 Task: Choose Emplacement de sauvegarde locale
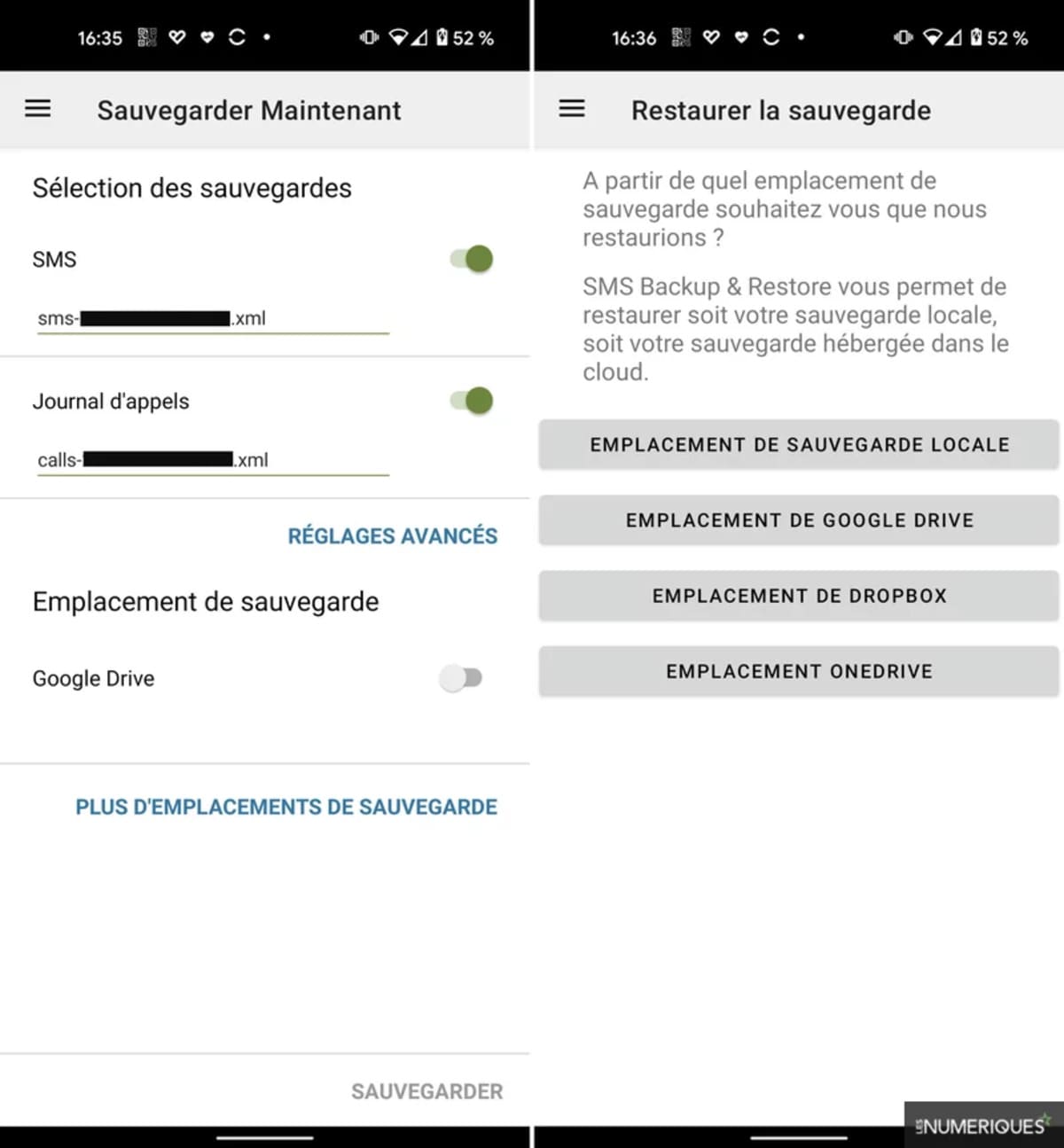point(799,445)
